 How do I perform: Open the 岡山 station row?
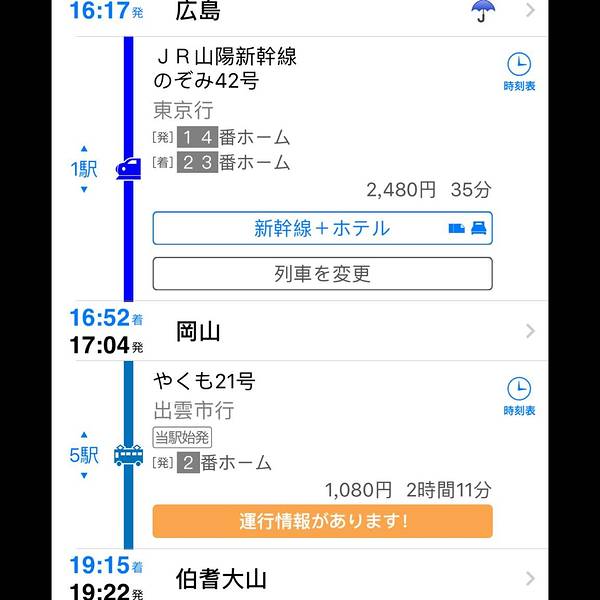coord(300,331)
